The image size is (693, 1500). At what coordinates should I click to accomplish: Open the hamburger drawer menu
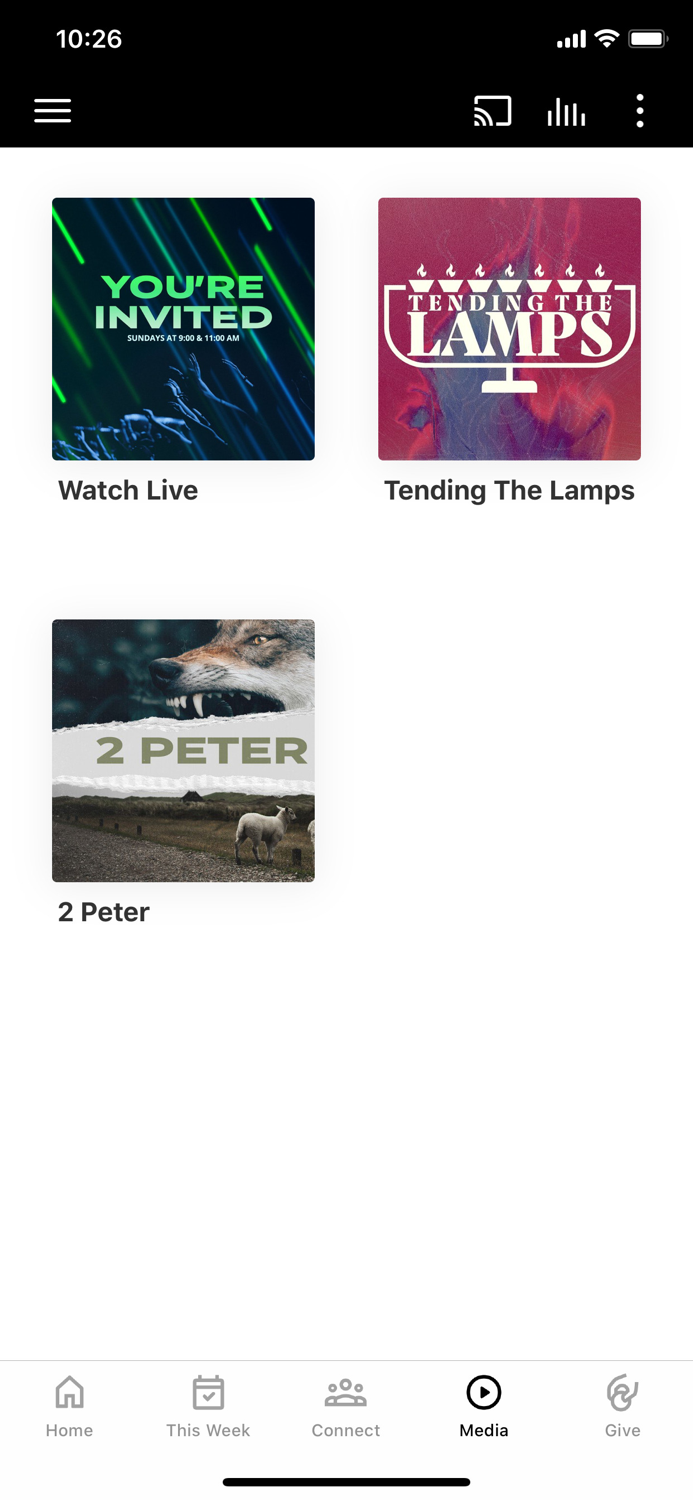(x=52, y=111)
